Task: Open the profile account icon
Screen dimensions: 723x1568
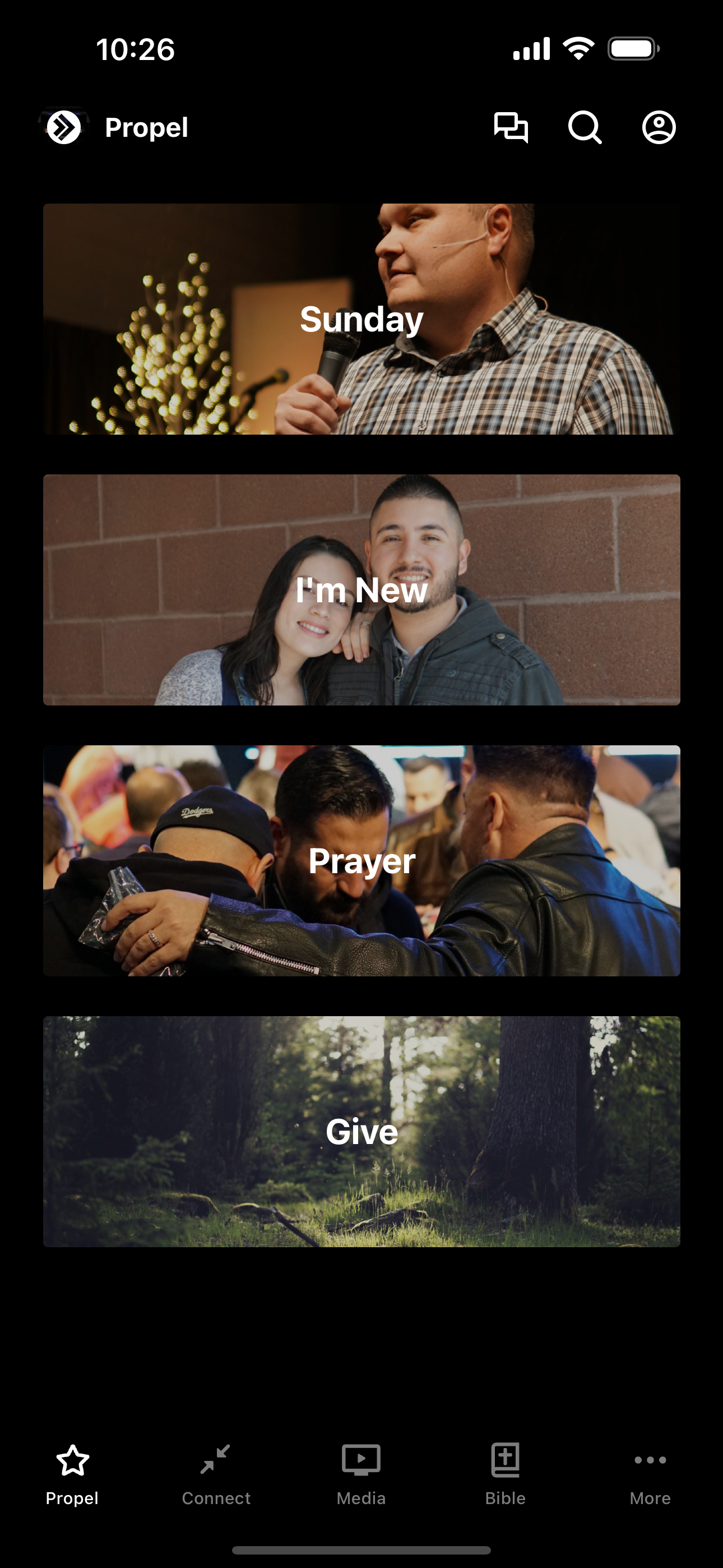Action: 658,128
